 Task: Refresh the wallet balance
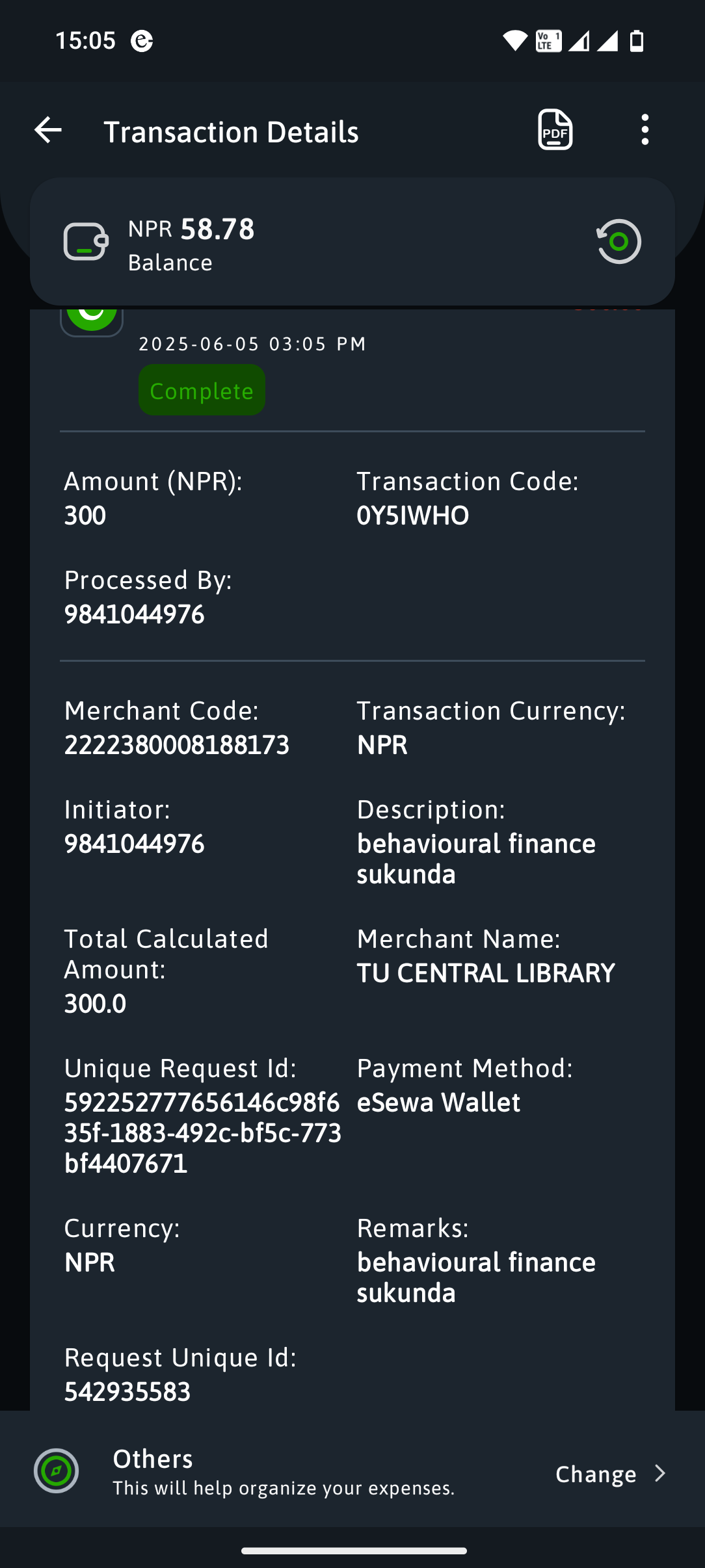coord(619,242)
